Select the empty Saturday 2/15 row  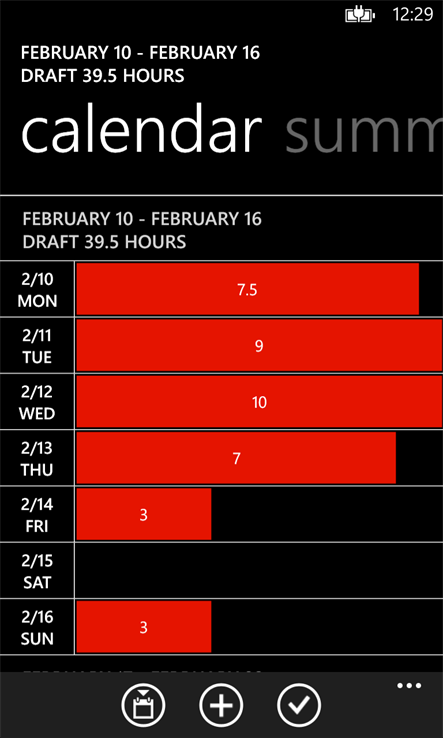221,570
